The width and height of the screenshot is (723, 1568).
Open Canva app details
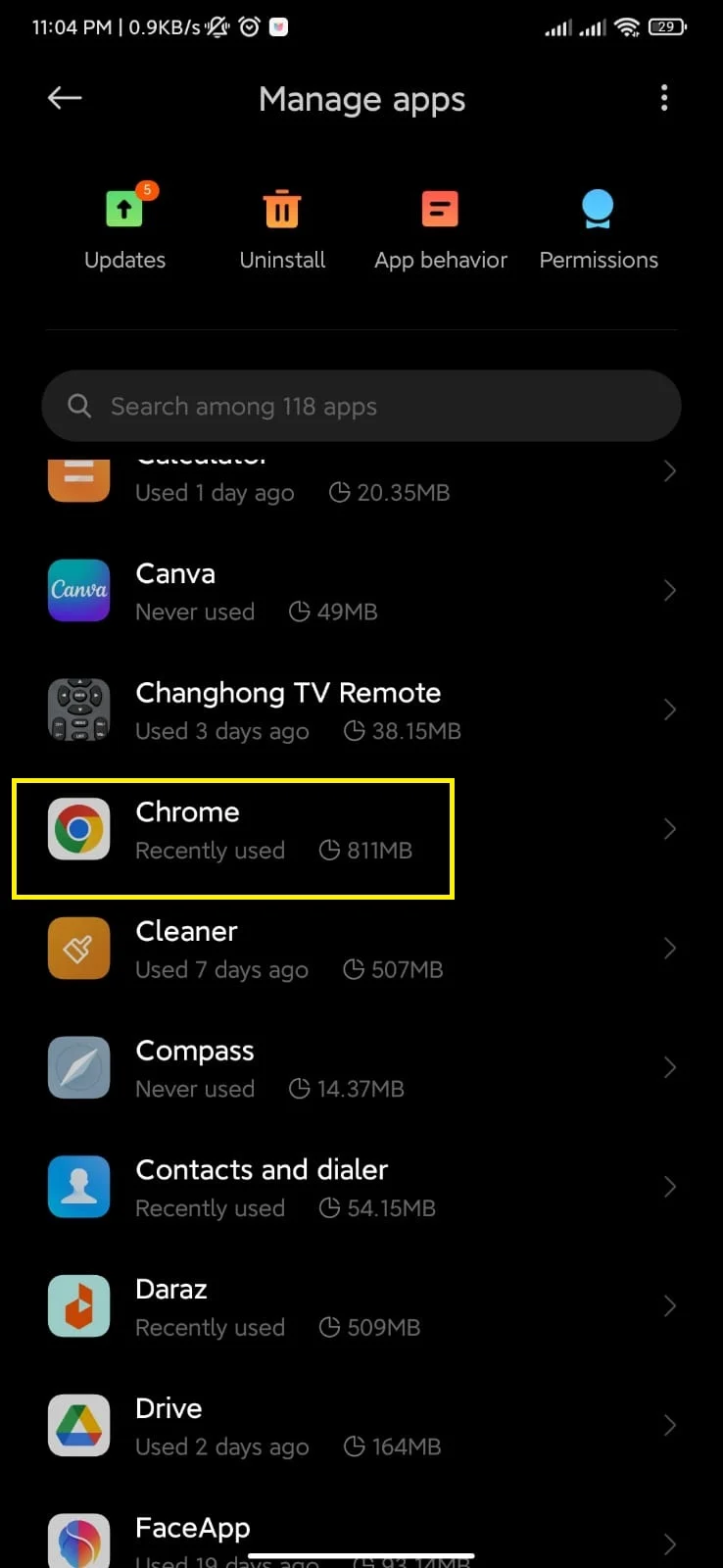361,591
